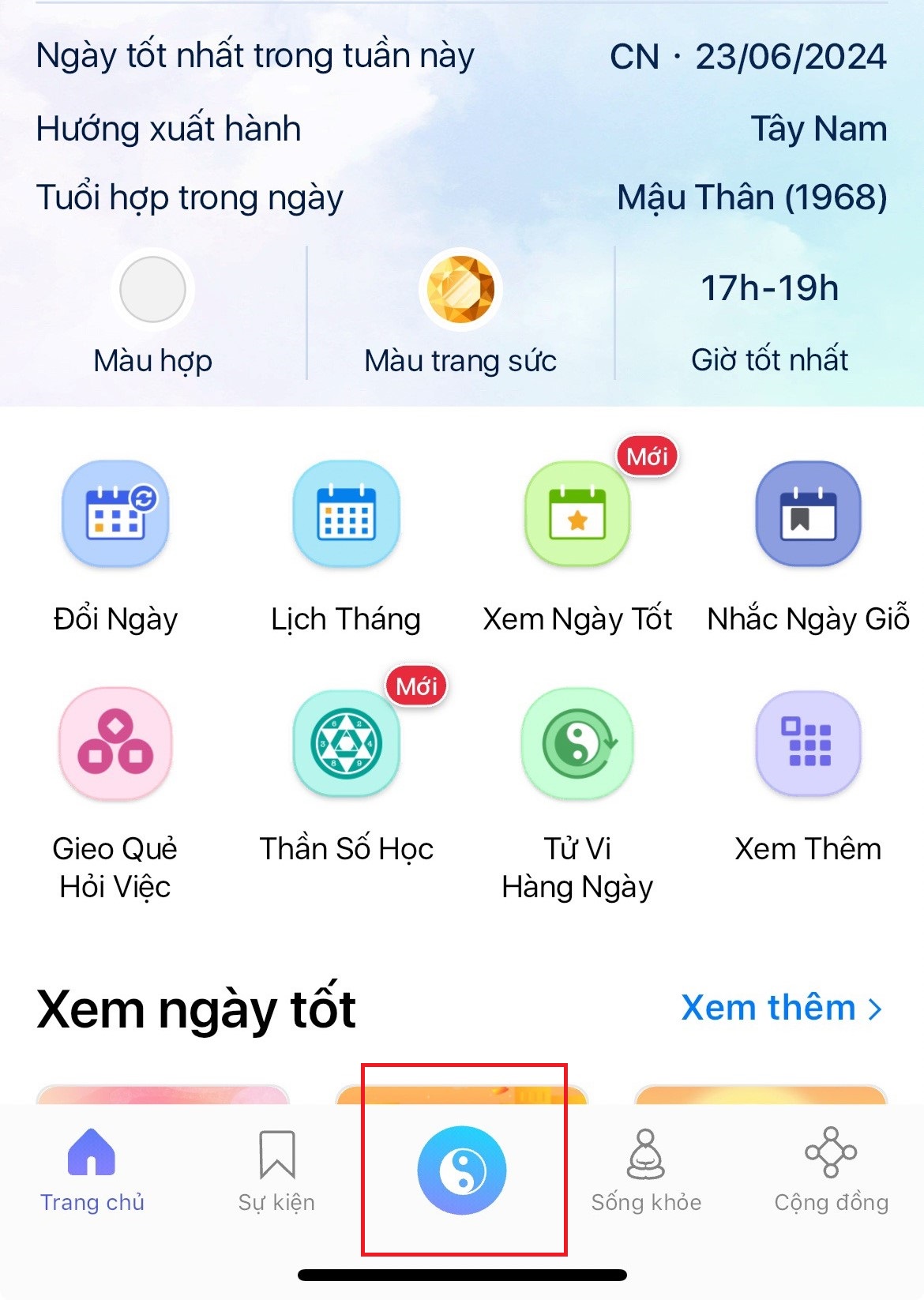Open the Xem Thêm features grid
This screenshot has width=924, height=1300.
(x=808, y=744)
